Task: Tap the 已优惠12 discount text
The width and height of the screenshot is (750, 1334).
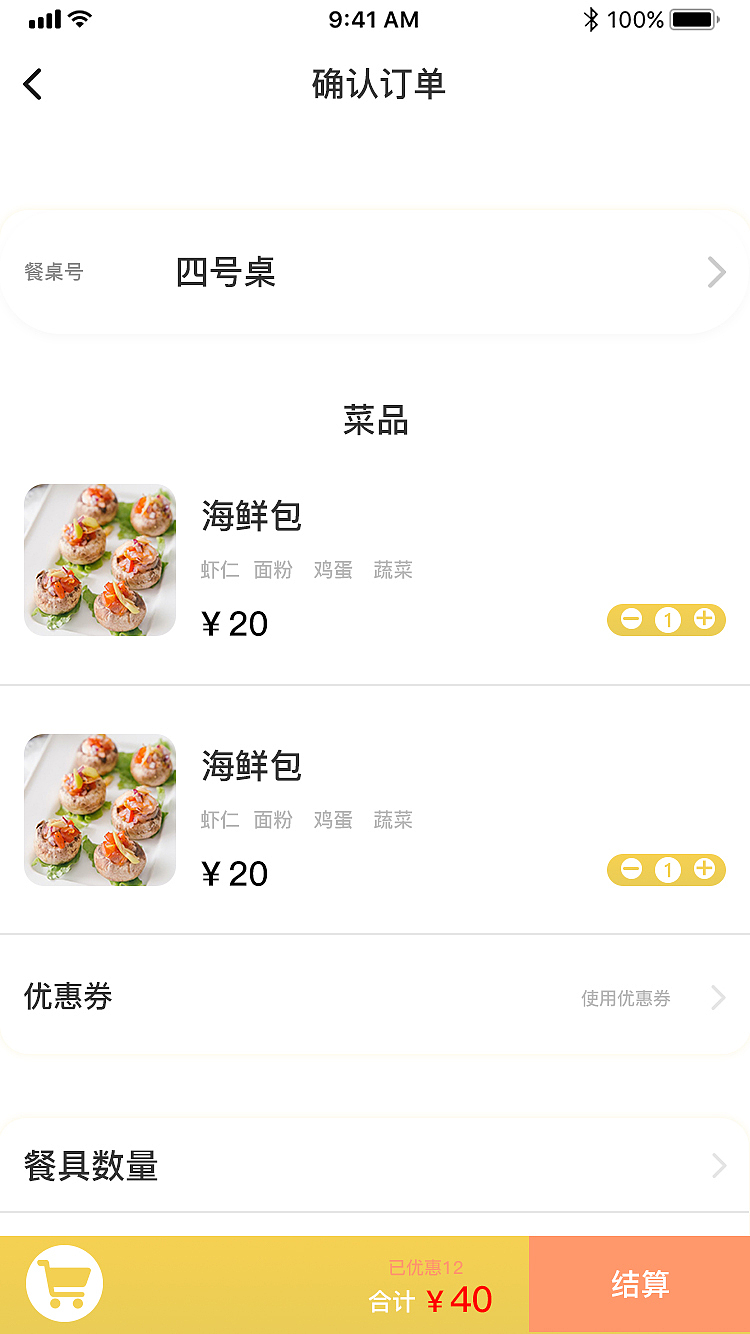Action: pos(425,1266)
